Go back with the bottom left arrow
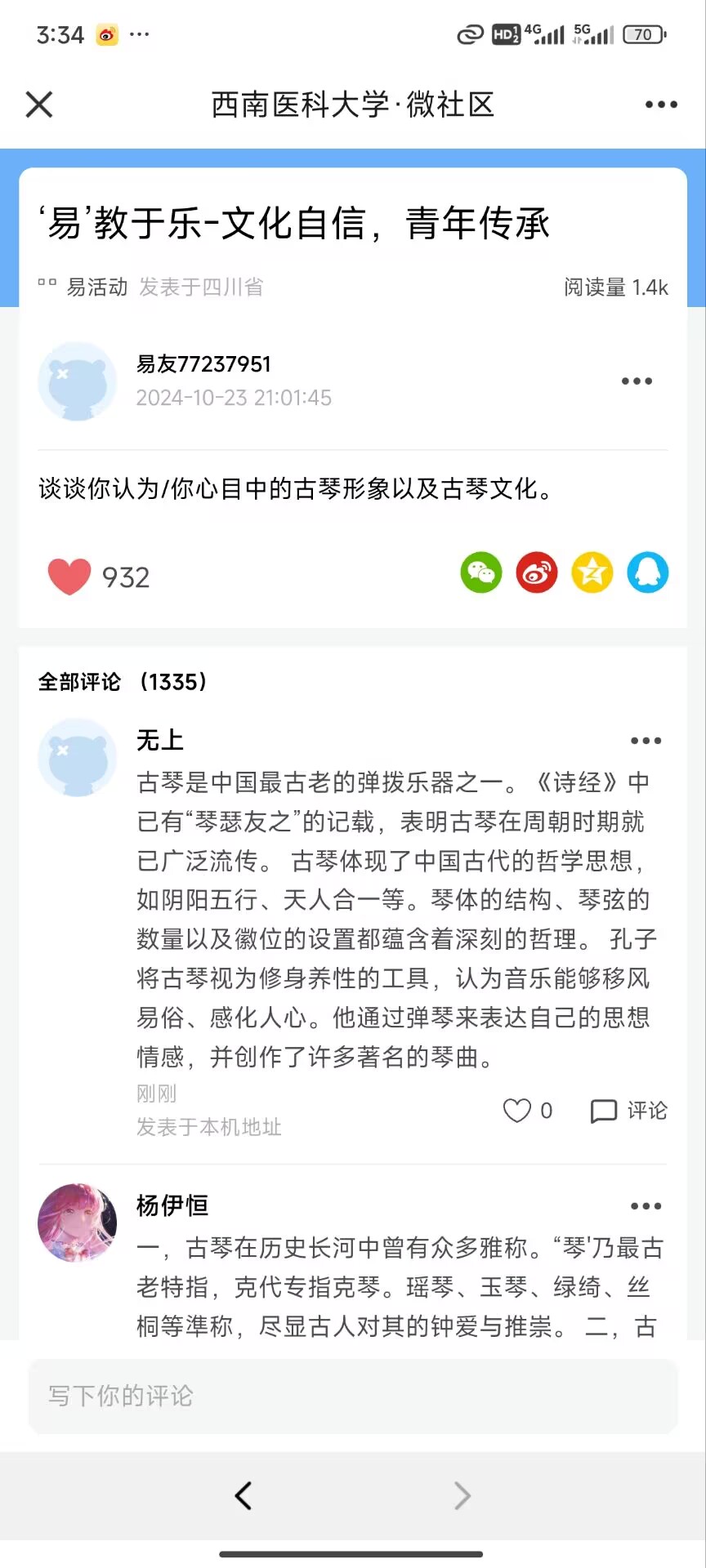 pyautogui.click(x=244, y=1495)
